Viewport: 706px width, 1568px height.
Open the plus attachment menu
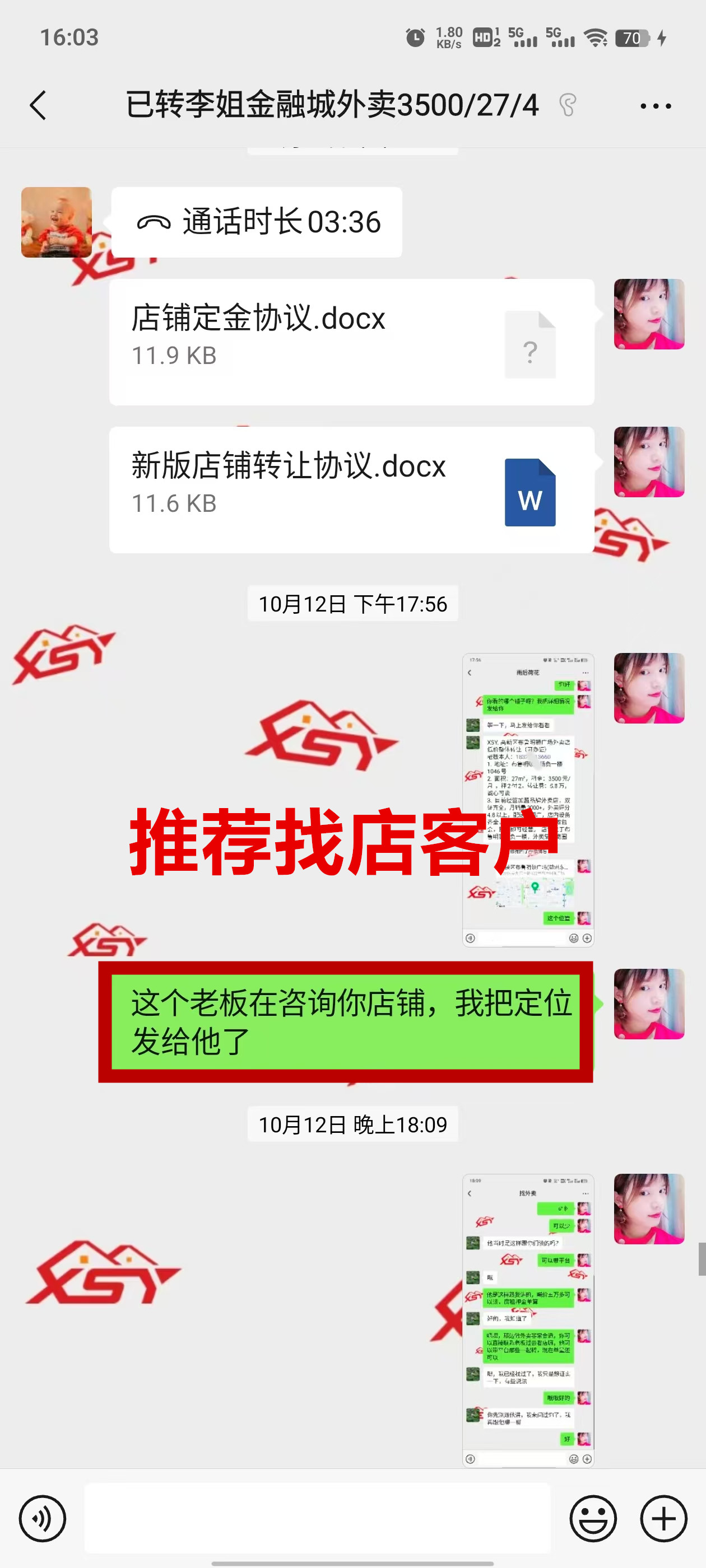pos(663,1518)
